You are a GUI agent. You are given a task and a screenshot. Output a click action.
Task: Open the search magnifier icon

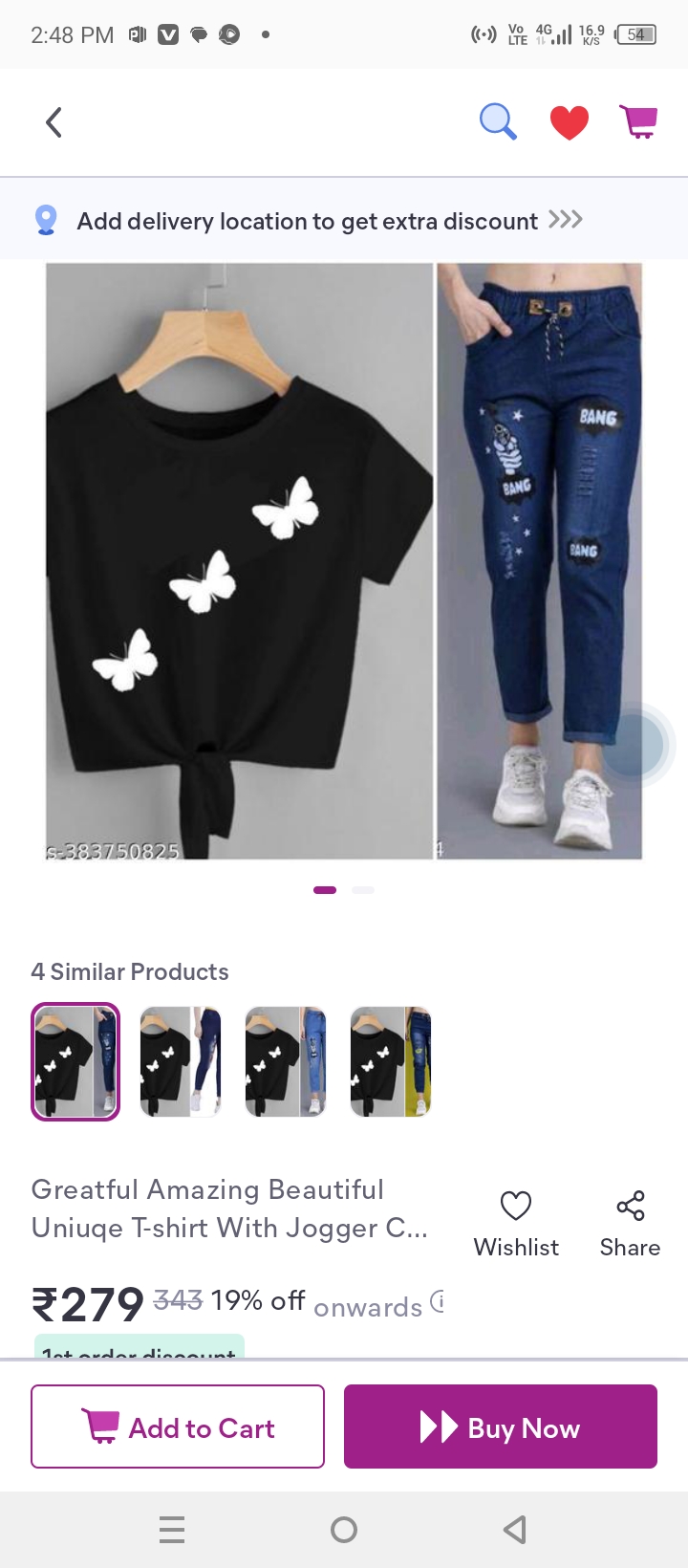tap(497, 122)
